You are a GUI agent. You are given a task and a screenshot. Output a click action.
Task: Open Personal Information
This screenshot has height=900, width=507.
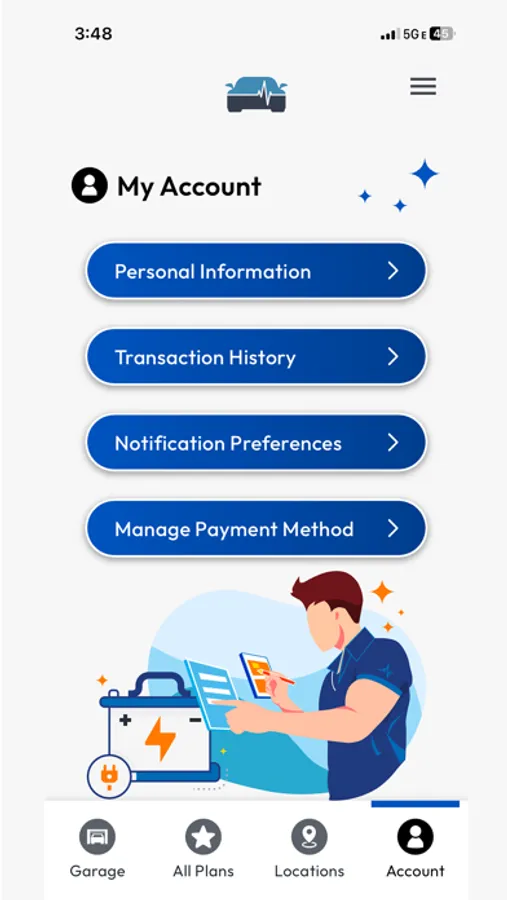point(256,271)
